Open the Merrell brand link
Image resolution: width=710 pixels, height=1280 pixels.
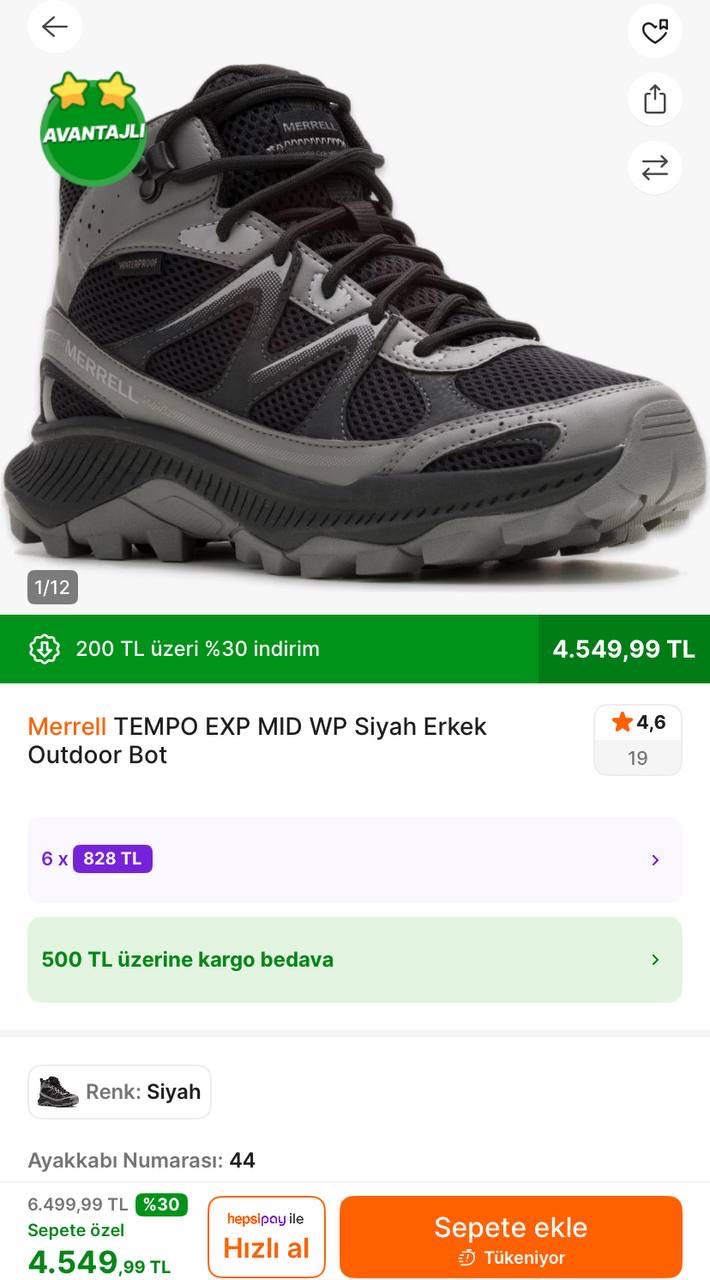coord(67,727)
